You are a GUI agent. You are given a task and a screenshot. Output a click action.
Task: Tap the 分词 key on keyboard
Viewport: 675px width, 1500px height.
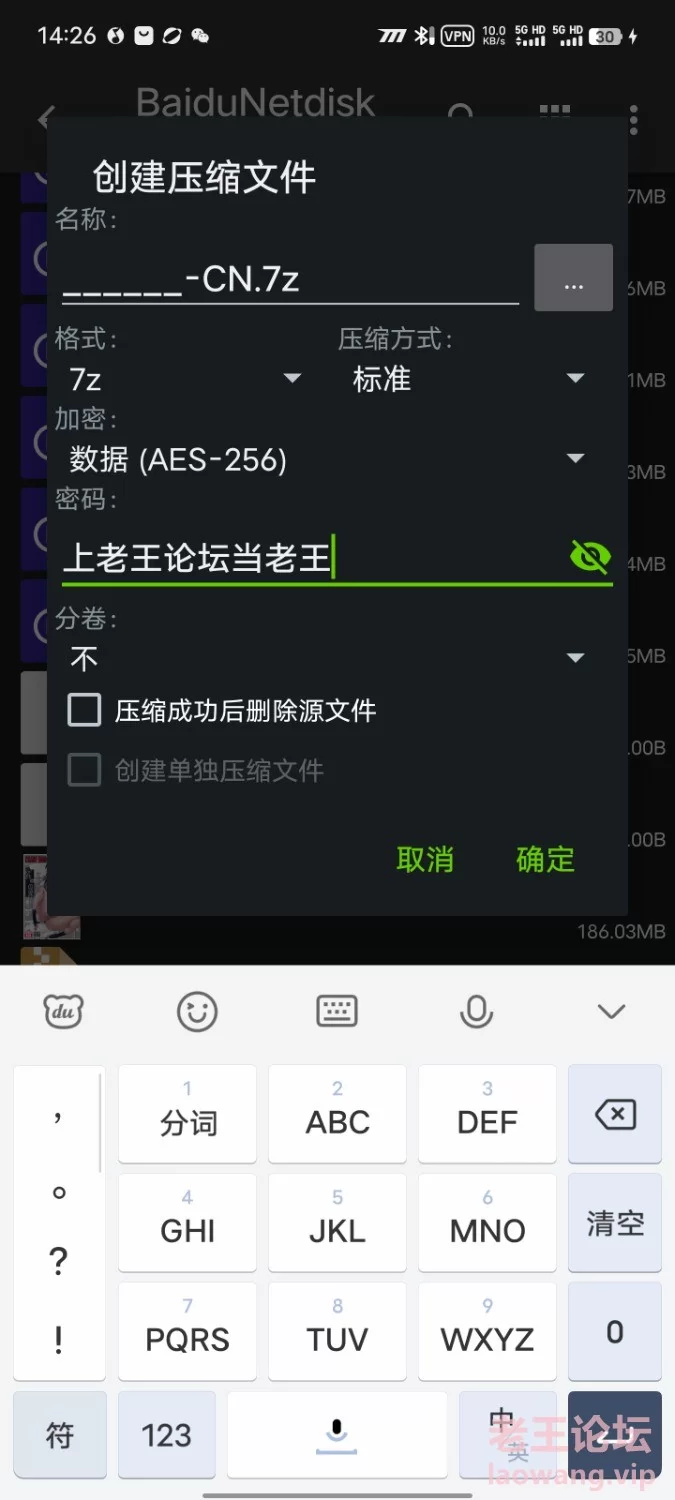[x=188, y=1114]
